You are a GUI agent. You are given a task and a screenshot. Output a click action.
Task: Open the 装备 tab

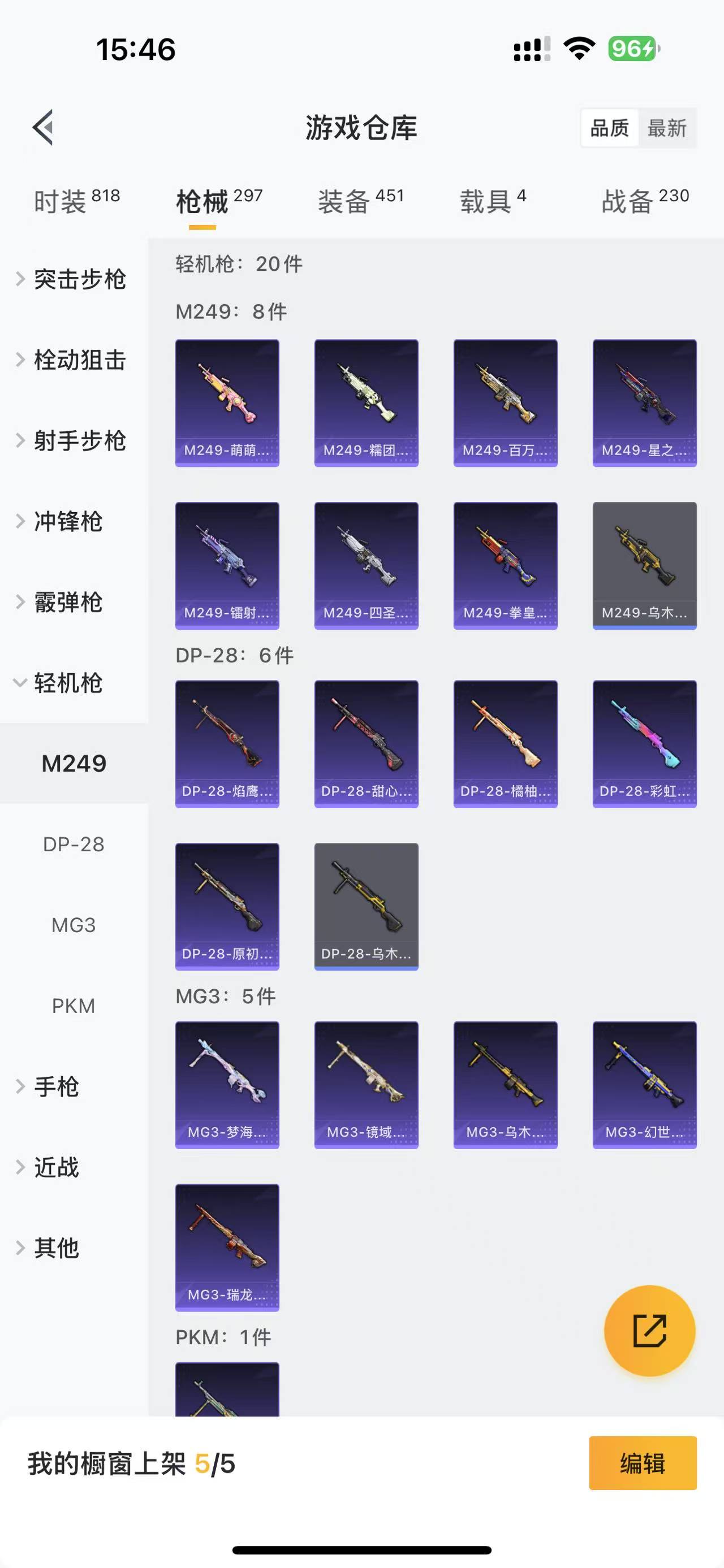361,201
